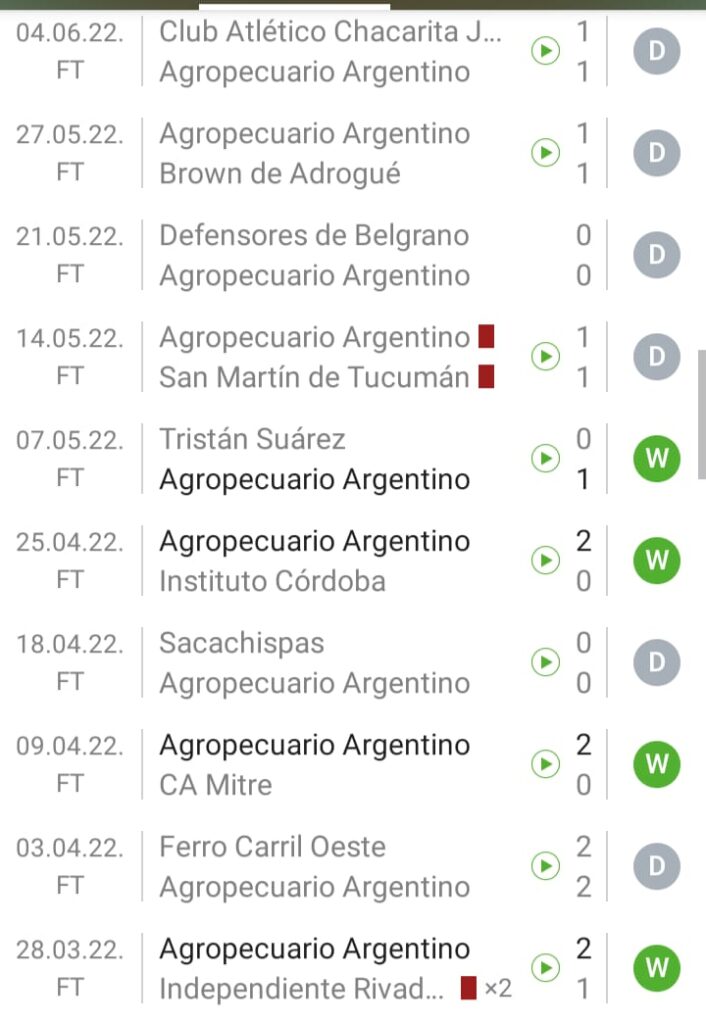This screenshot has height=1024, width=706.
Task: Play highlights for the Independiente Rivadavia match
Action: [545, 969]
